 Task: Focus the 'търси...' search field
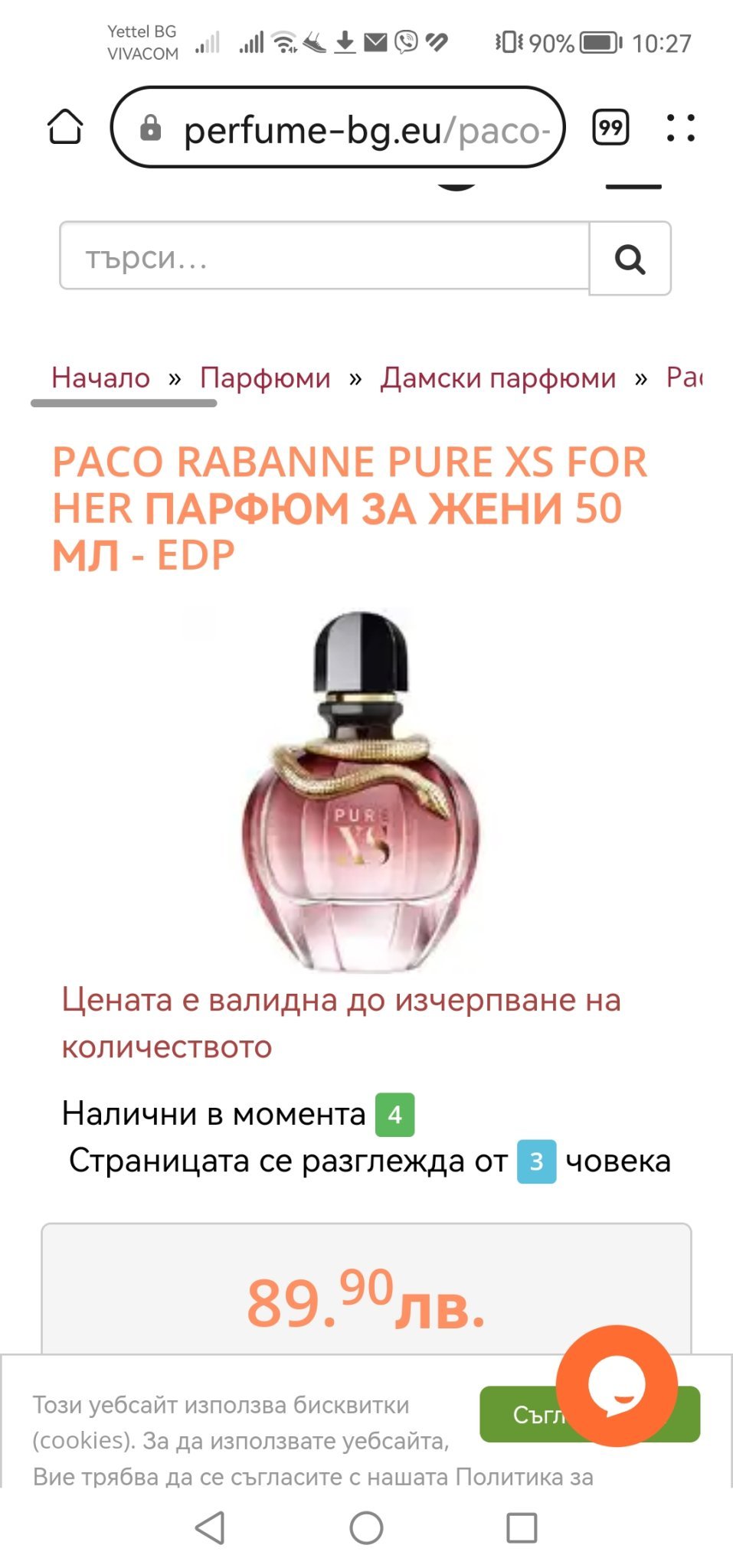tap(325, 256)
